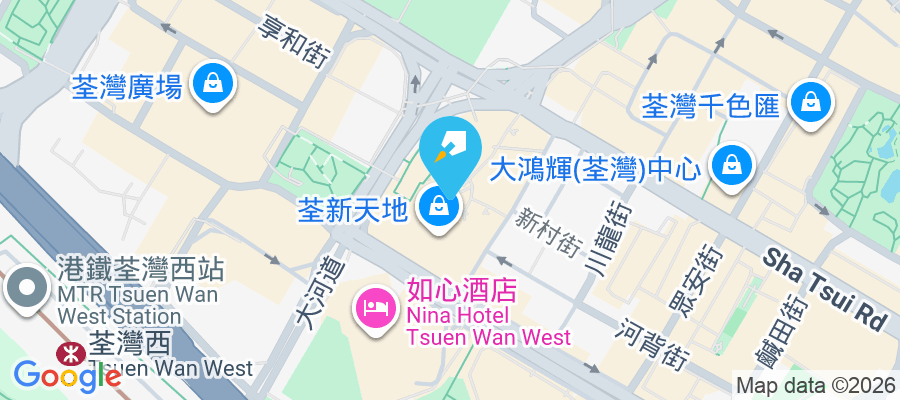Select the Nina Hotel Tsuen Wan West pin
This screenshot has width=900, height=400.
click(x=377, y=304)
